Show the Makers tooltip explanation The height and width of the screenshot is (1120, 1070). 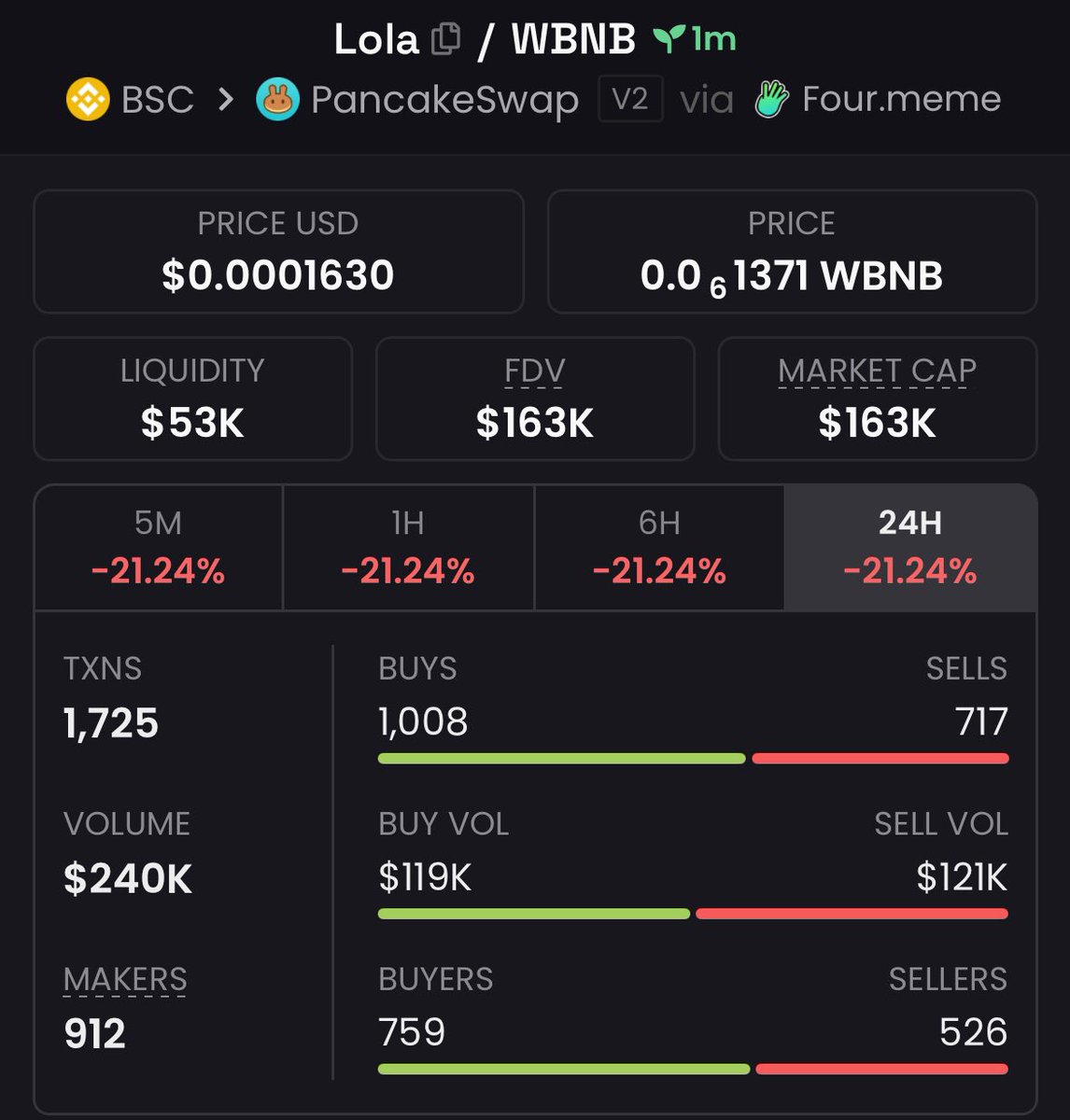click(125, 979)
